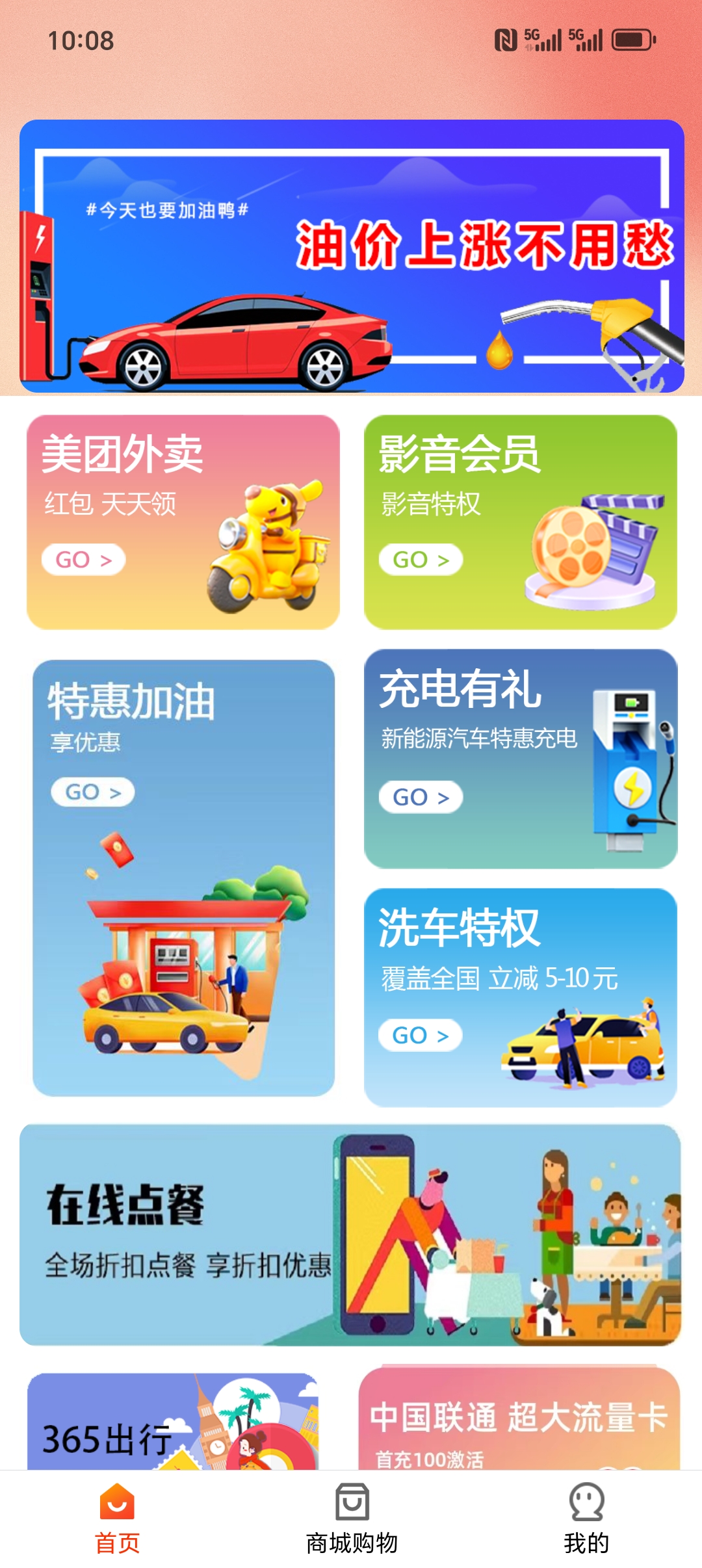Viewport: 702px width, 1568px height.
Task: Open the 在线点餐 discount banner
Action: pos(350,1235)
